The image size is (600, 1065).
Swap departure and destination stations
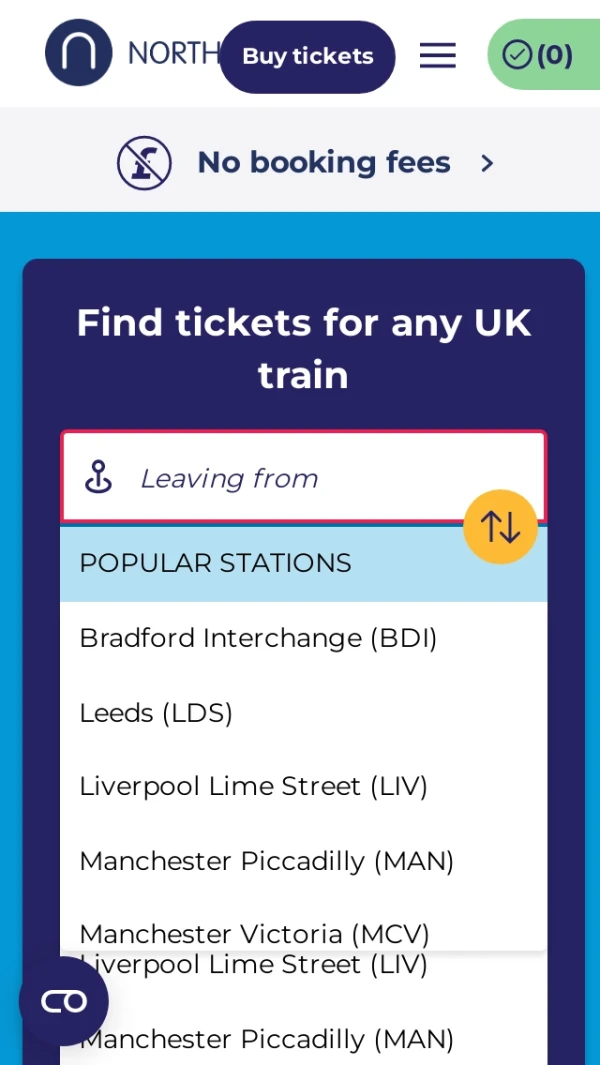[500, 526]
